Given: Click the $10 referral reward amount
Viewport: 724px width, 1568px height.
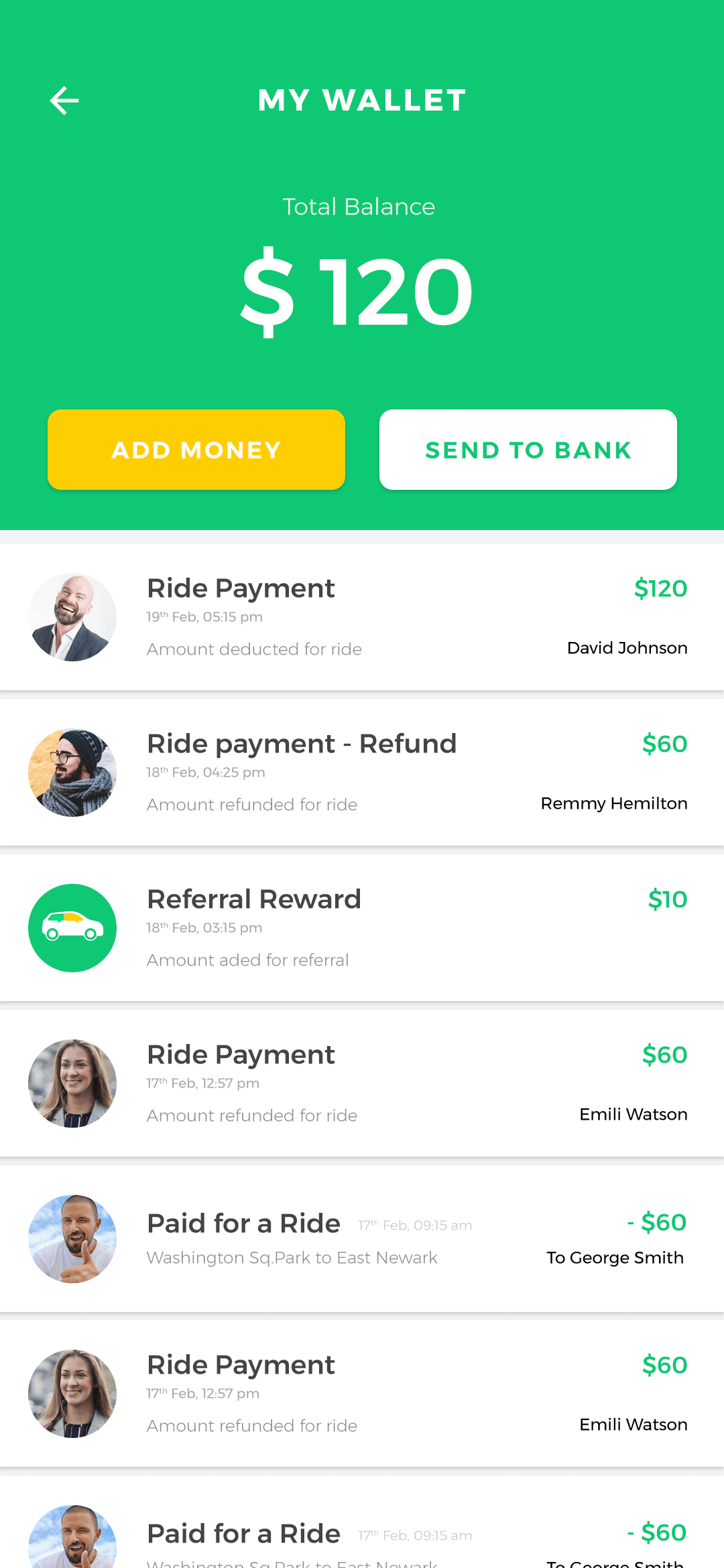Looking at the screenshot, I should coord(667,900).
